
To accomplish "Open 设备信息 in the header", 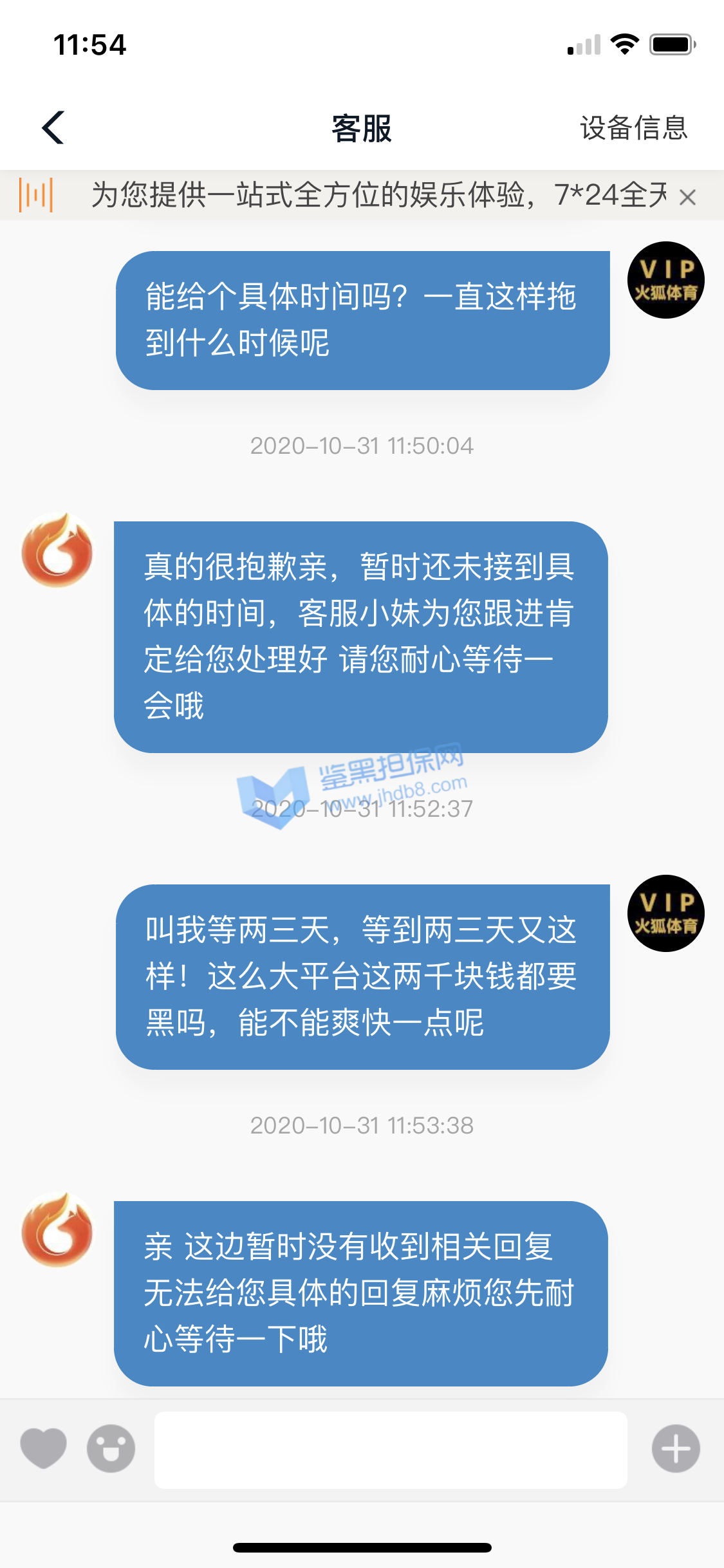I will coord(633,127).
